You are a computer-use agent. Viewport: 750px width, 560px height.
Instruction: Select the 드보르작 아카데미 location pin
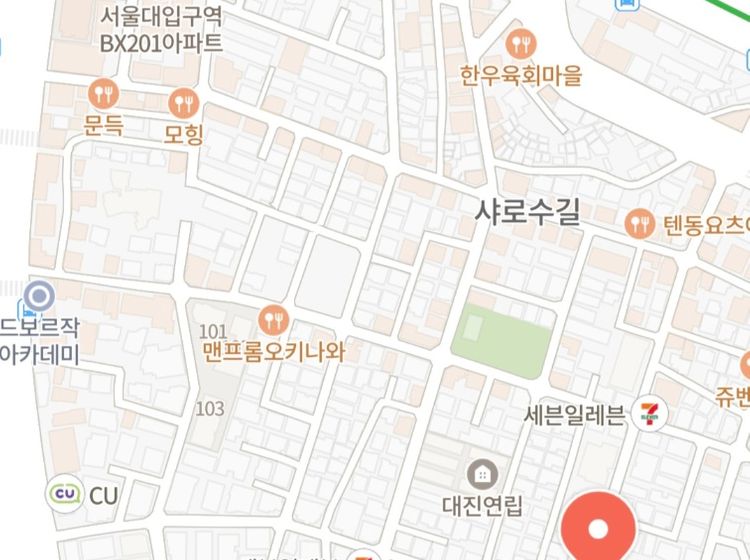[x=39, y=296]
